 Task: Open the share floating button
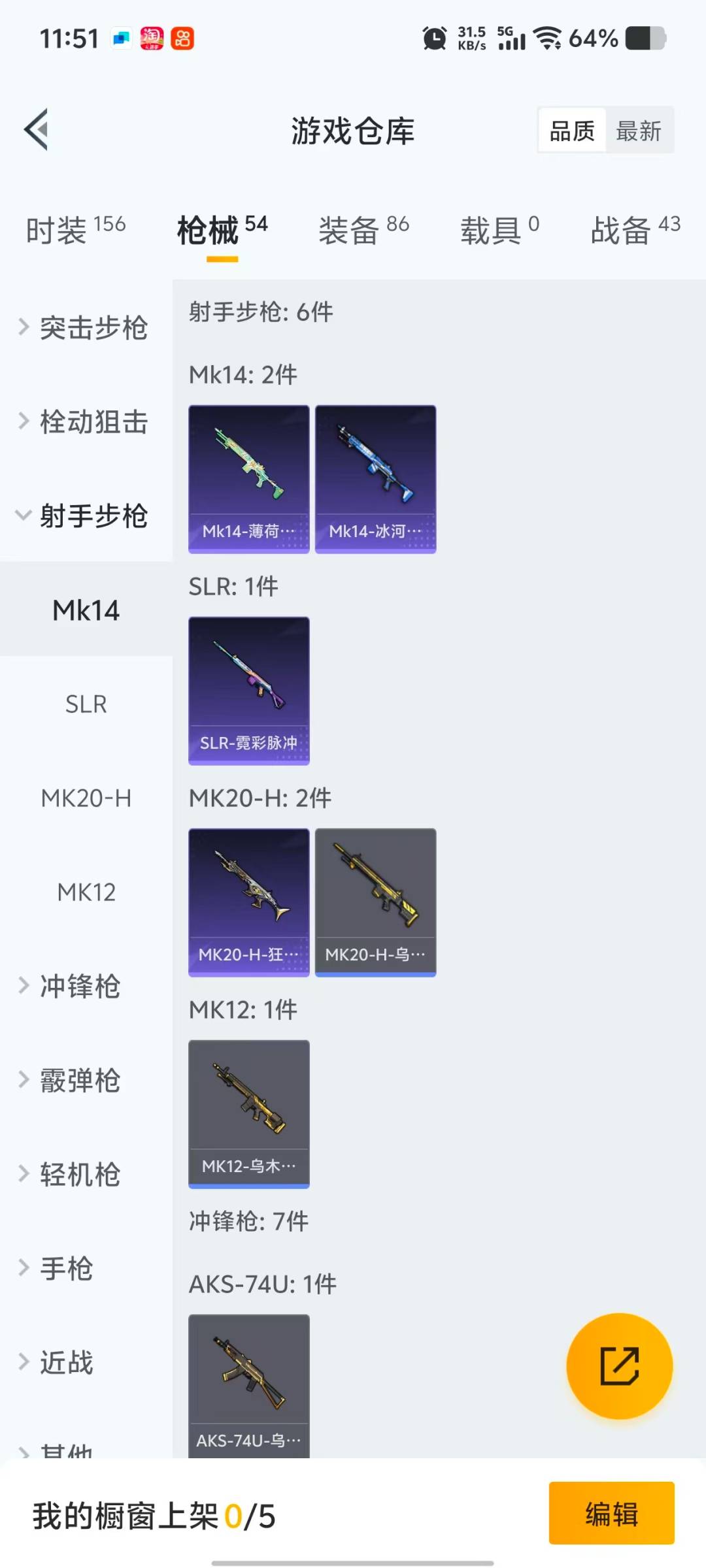coord(618,1365)
